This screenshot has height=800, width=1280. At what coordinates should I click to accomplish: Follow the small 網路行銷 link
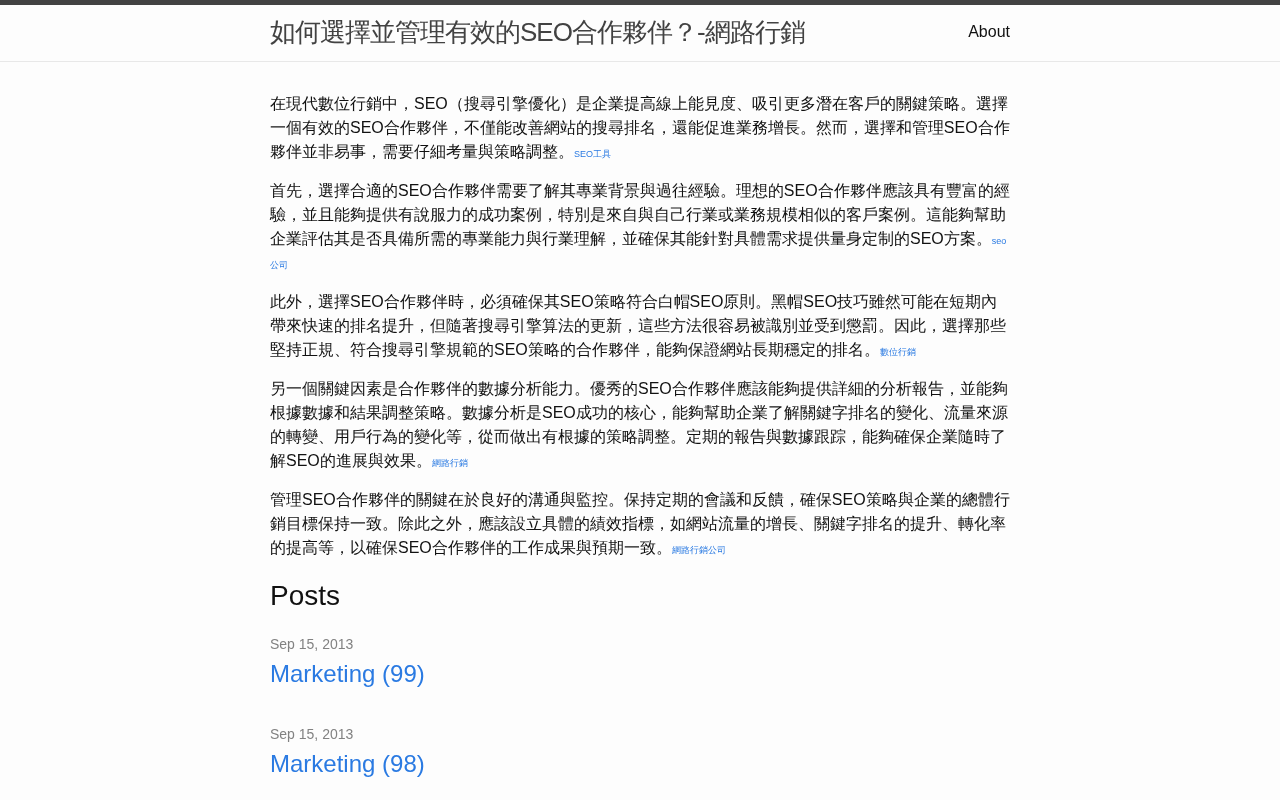pyautogui.click(x=450, y=463)
